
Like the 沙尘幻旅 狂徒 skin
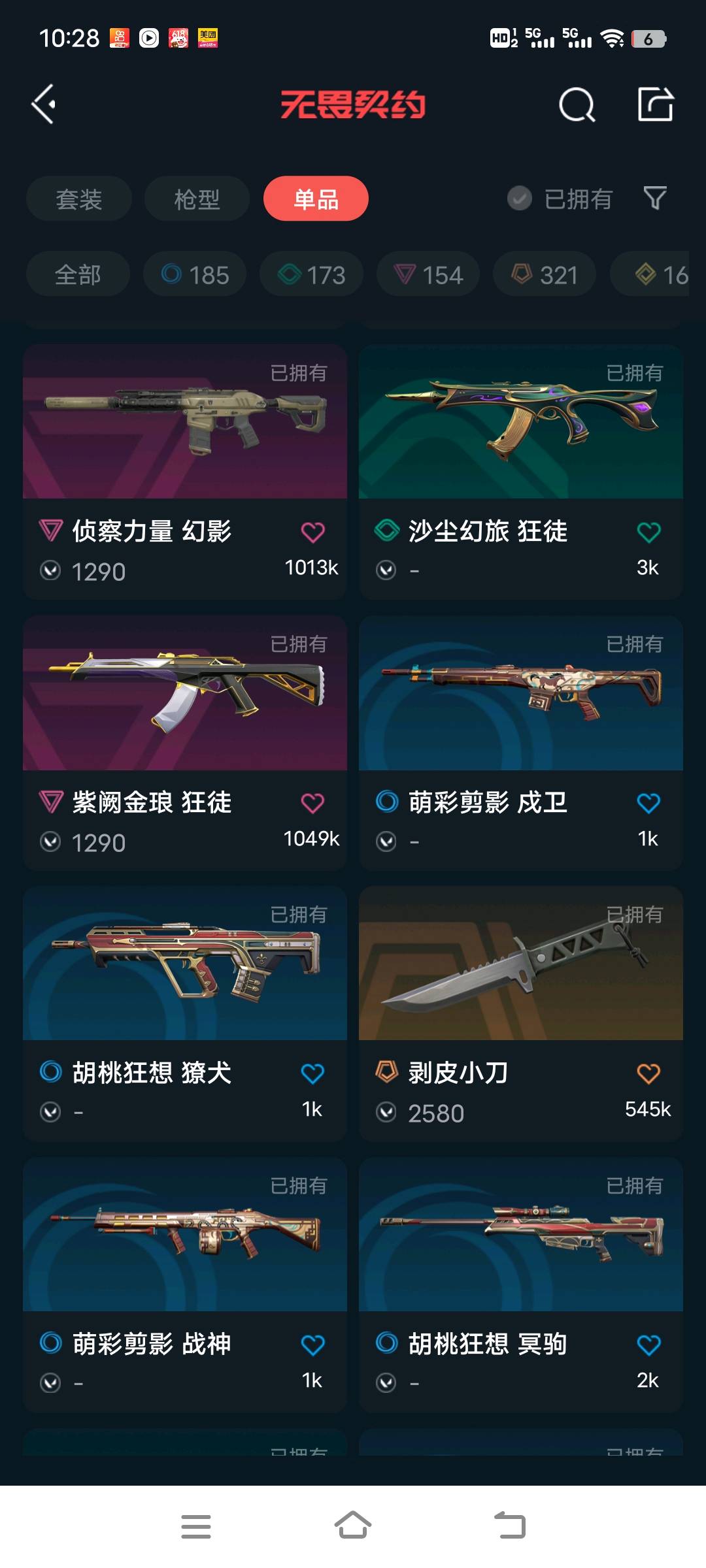(648, 532)
